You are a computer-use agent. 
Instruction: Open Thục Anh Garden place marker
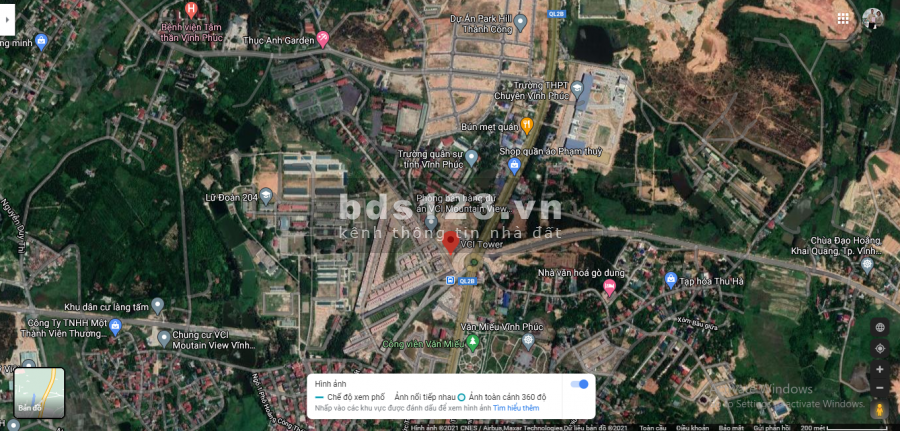pos(324,40)
